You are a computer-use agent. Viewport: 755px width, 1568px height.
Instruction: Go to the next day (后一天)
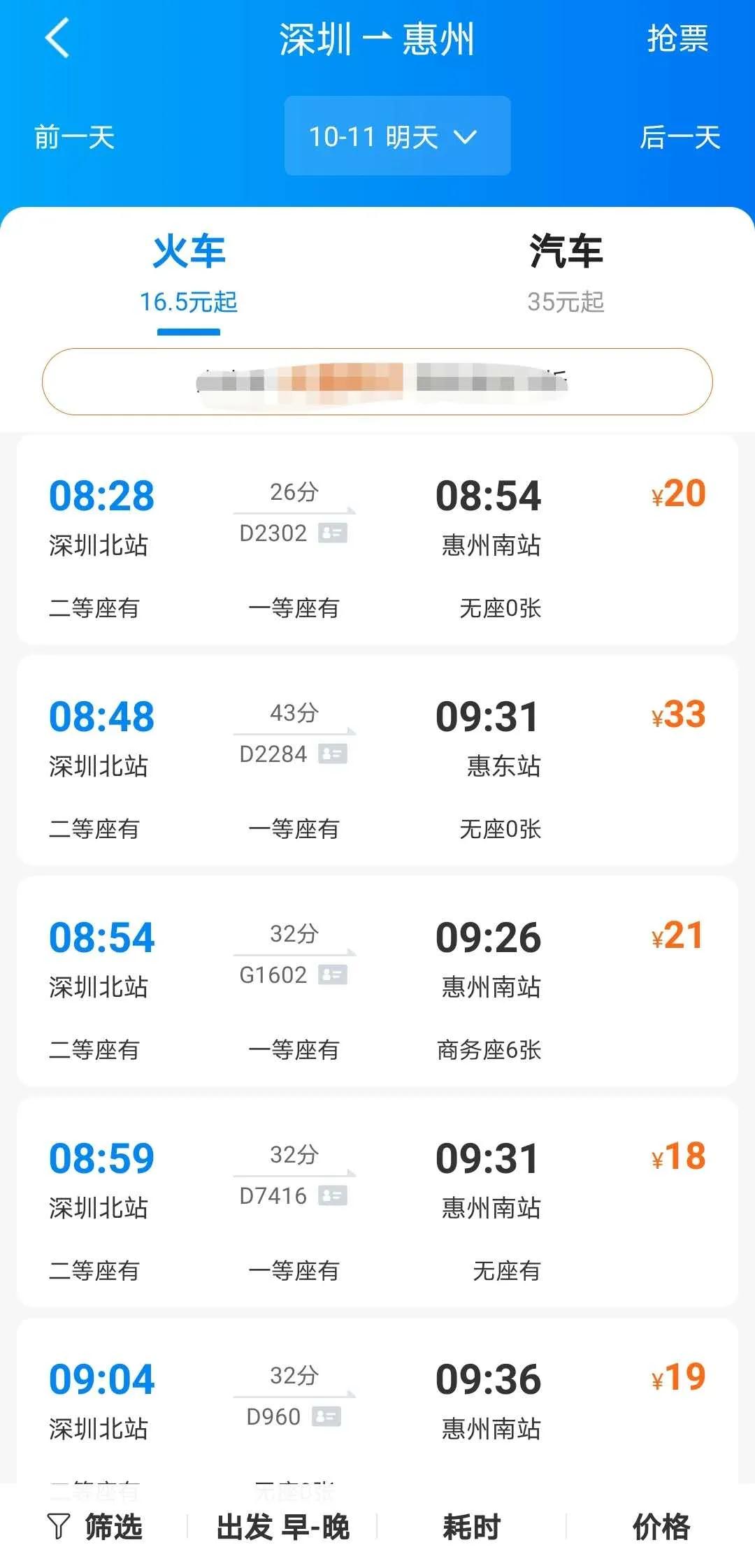[x=679, y=137]
